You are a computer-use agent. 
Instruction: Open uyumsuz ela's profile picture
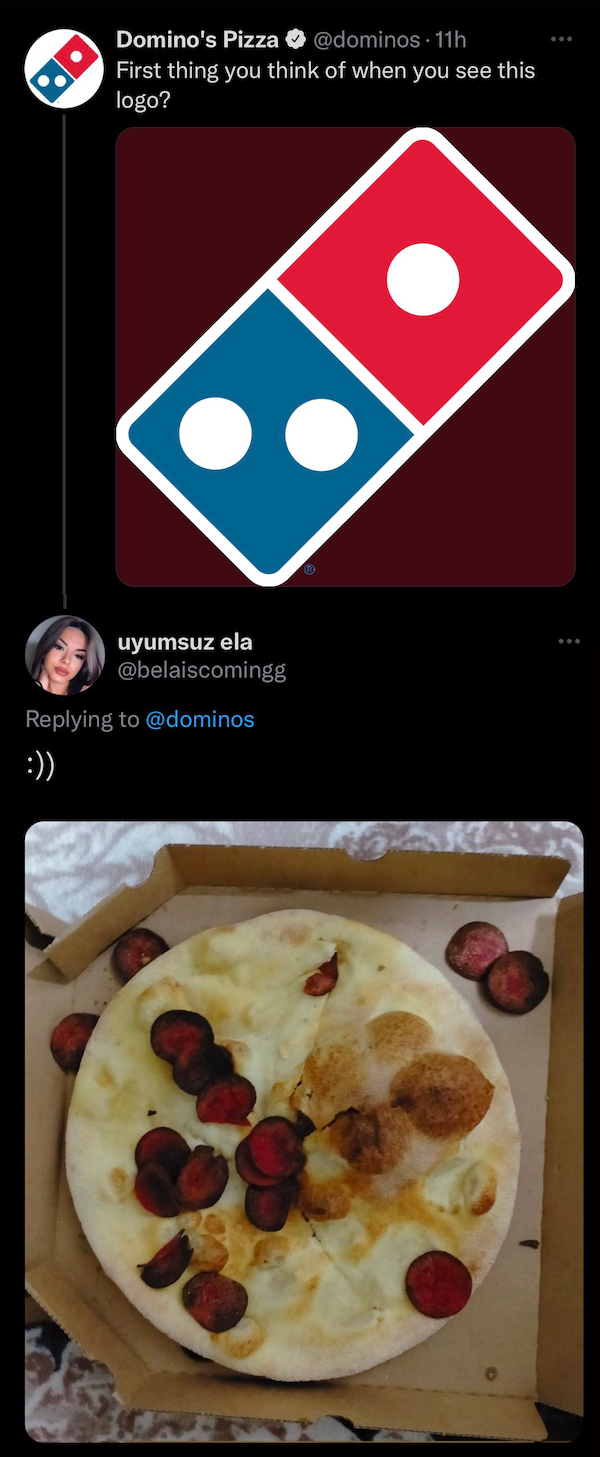64,655
